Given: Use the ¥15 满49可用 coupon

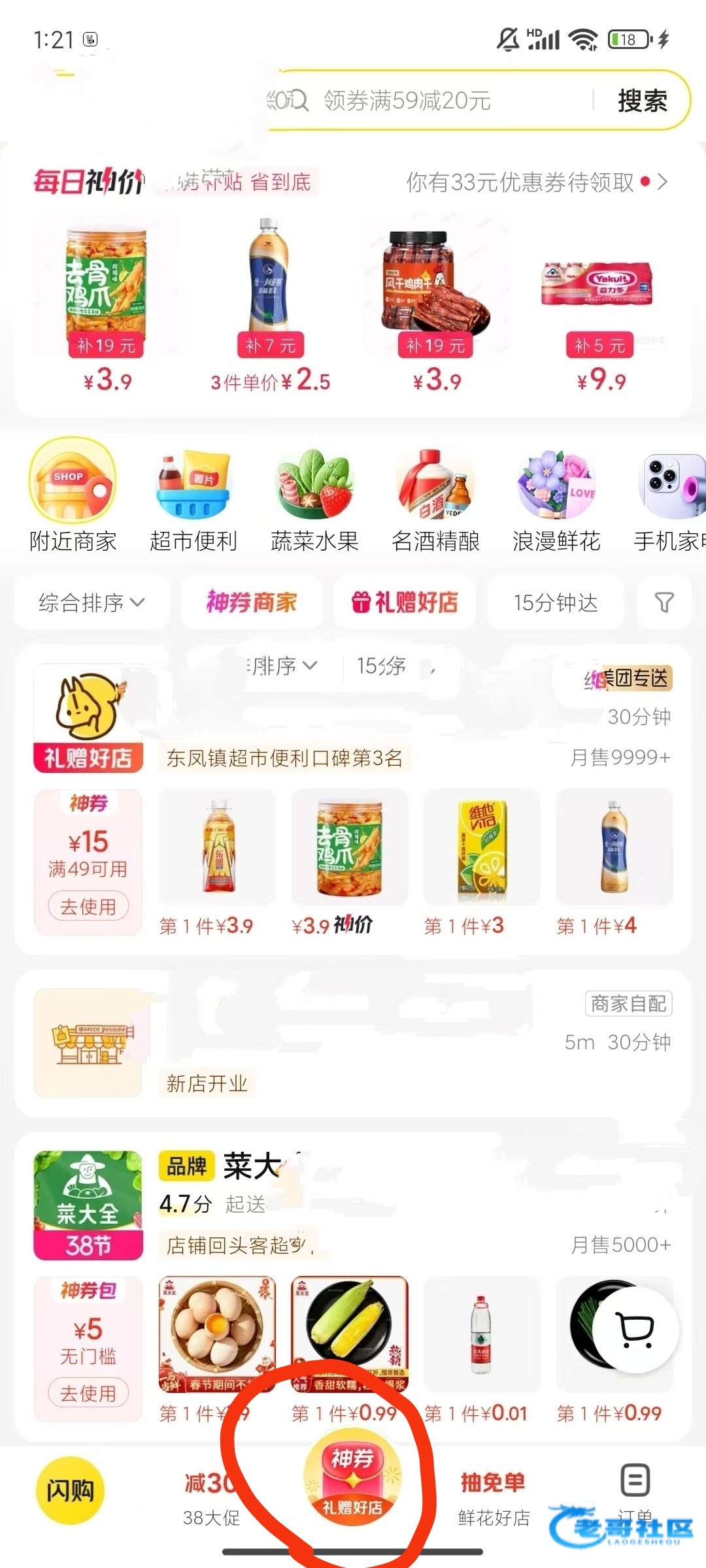Looking at the screenshot, I should 88,906.
